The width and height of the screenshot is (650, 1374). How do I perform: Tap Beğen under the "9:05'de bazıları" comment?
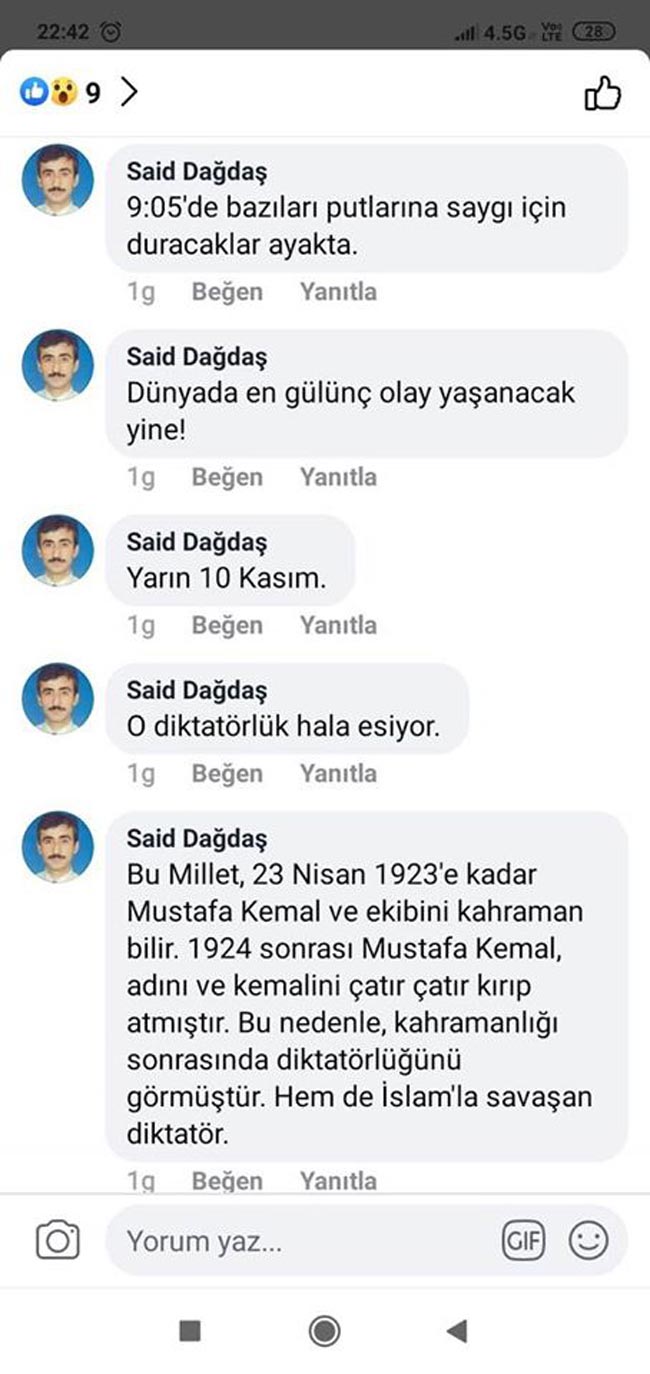(x=227, y=292)
